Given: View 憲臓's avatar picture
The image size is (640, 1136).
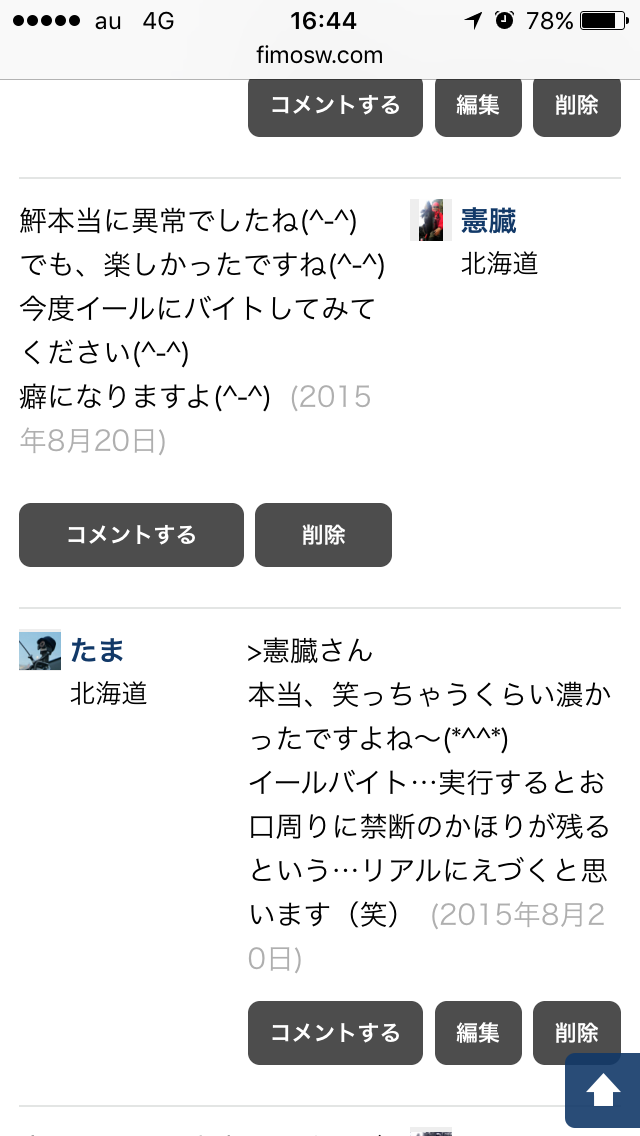Looking at the screenshot, I should 431,220.
